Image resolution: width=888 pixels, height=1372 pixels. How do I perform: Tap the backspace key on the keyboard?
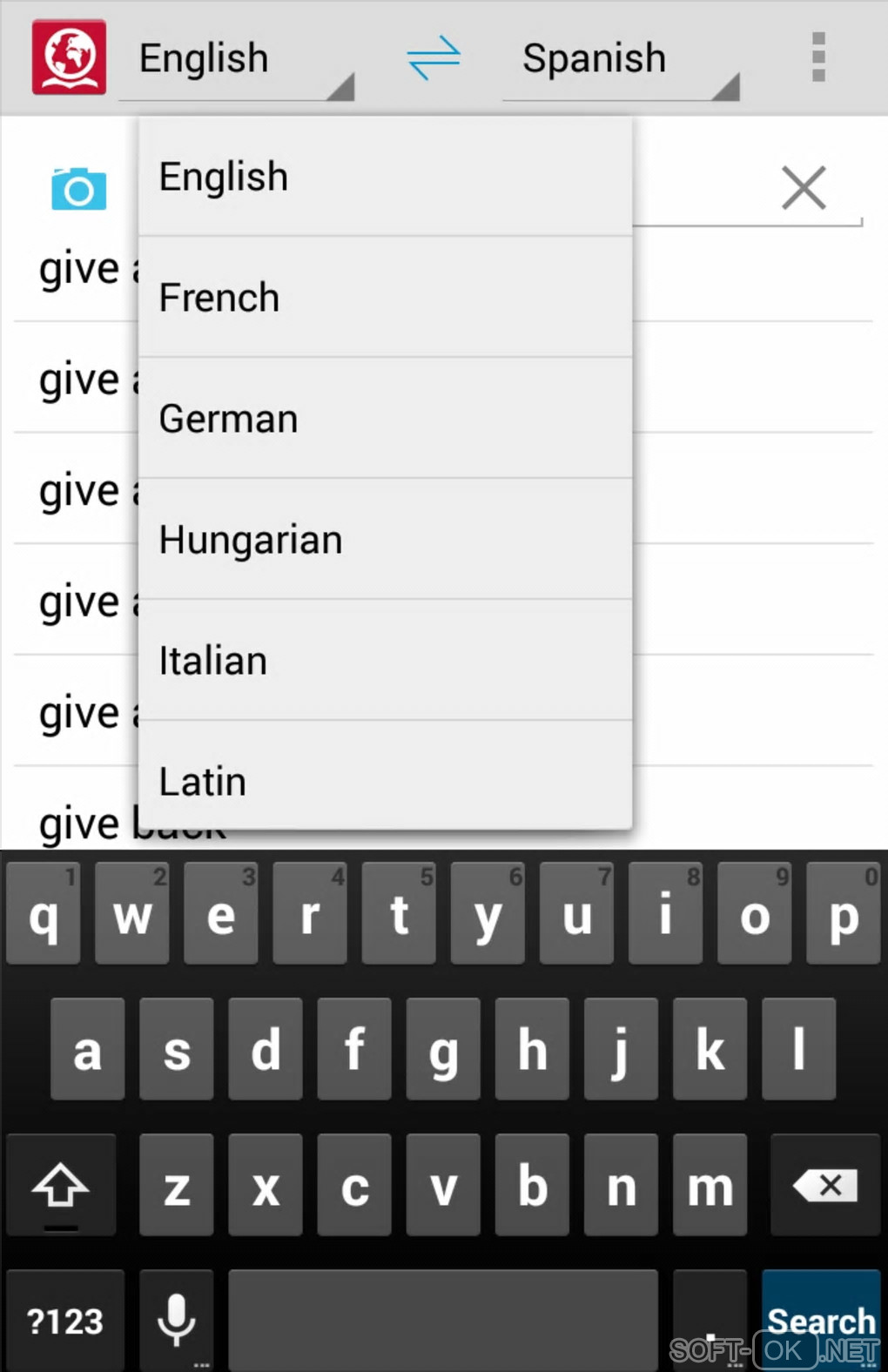pos(824,1185)
